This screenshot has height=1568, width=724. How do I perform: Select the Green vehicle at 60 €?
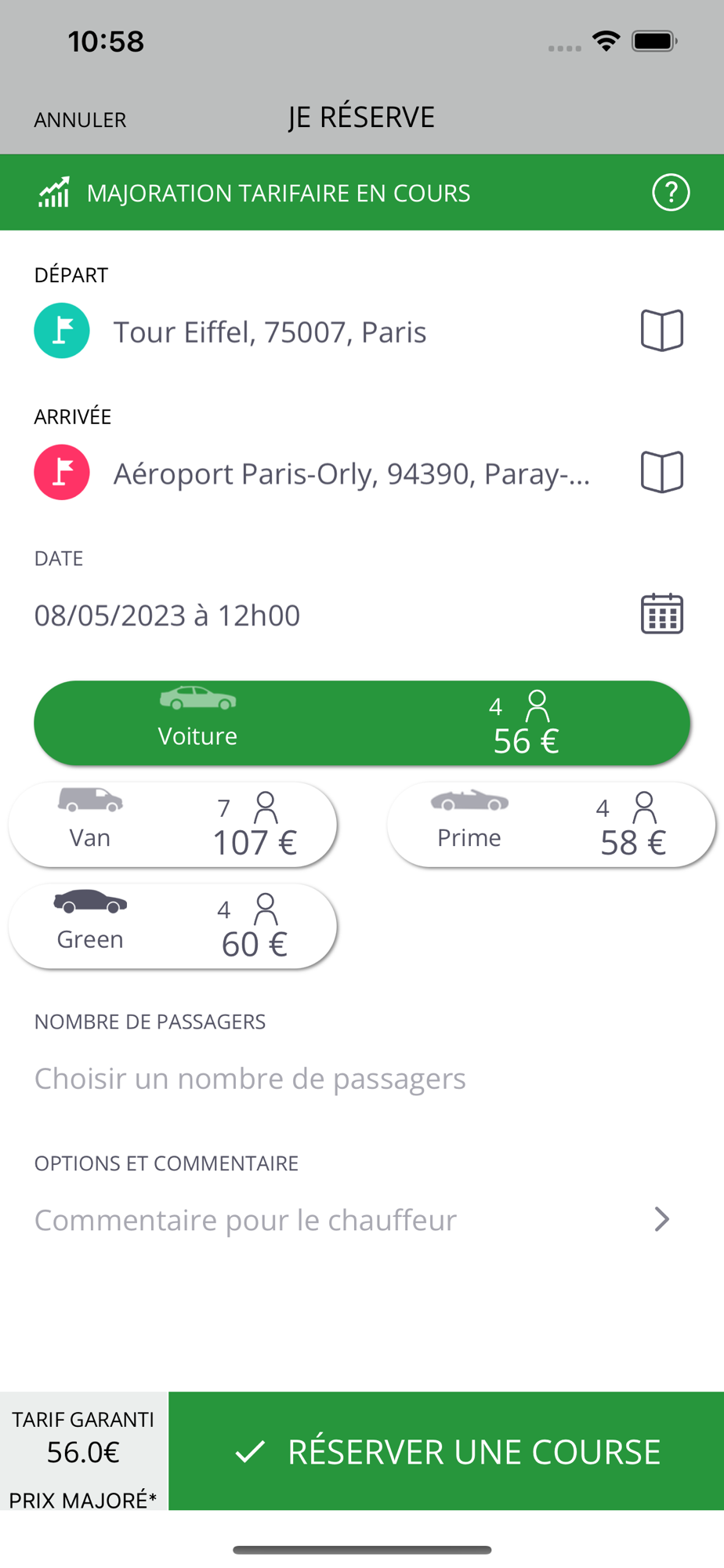(173, 927)
